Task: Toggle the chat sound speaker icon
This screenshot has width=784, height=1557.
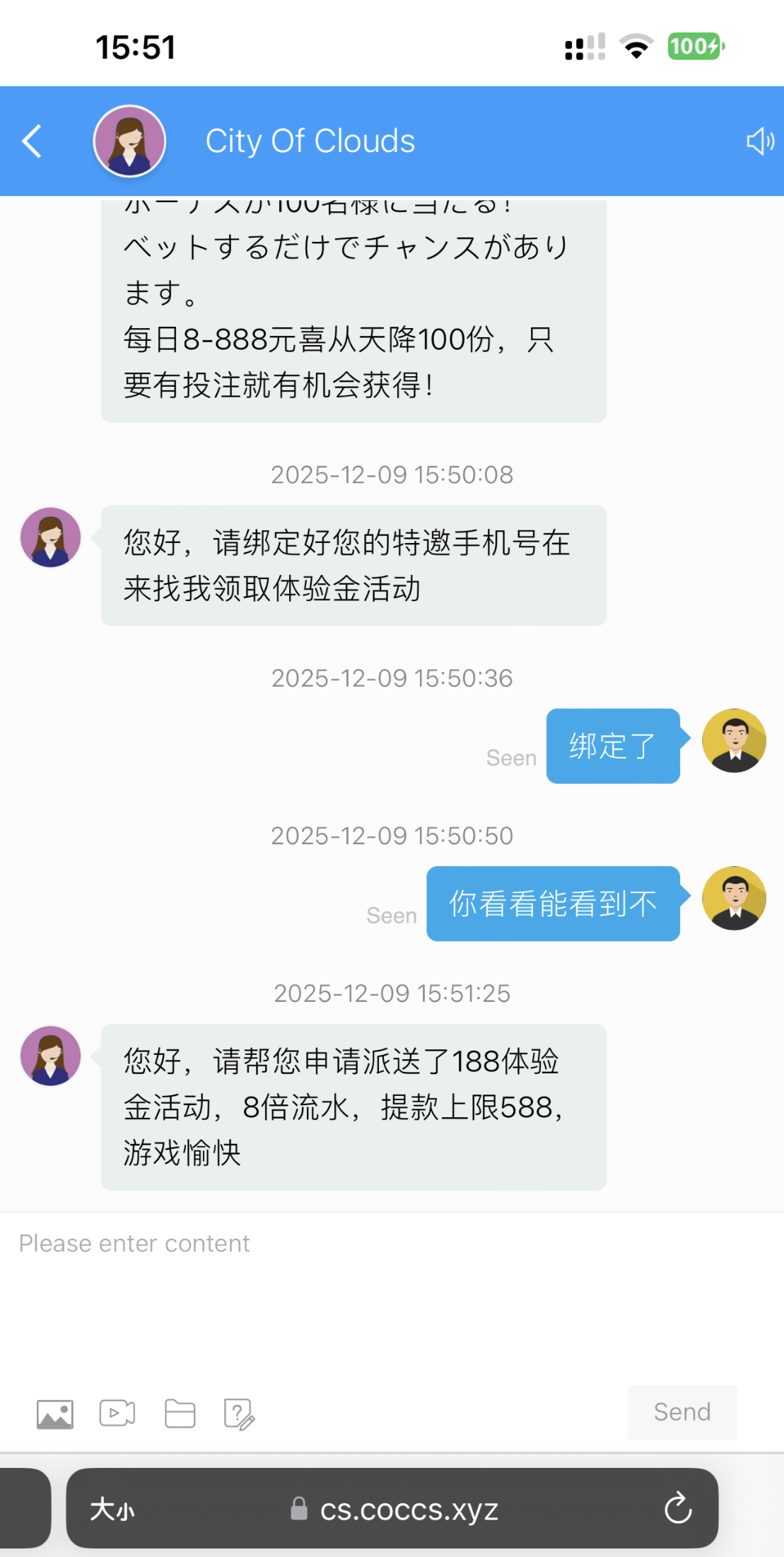Action: 760,141
